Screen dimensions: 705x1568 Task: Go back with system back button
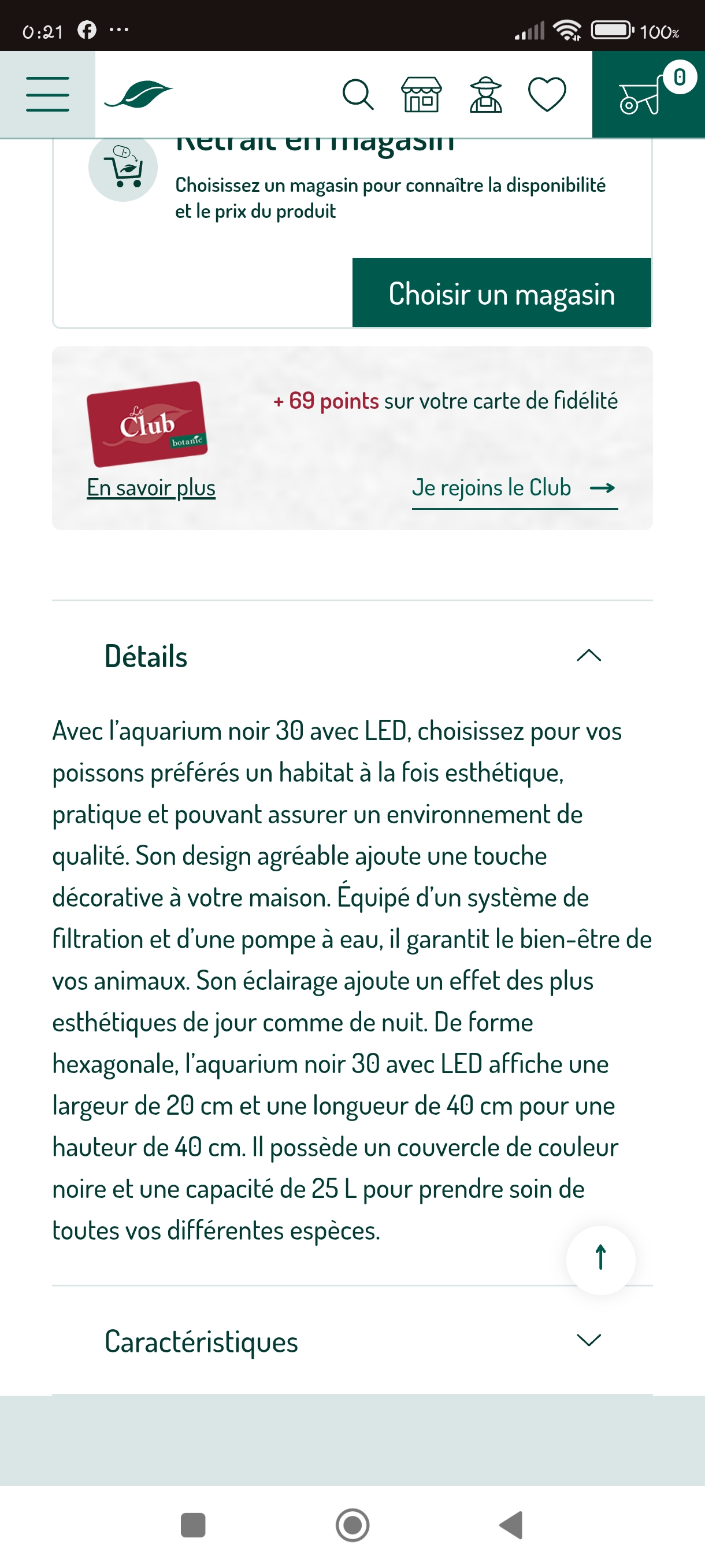[511, 1525]
